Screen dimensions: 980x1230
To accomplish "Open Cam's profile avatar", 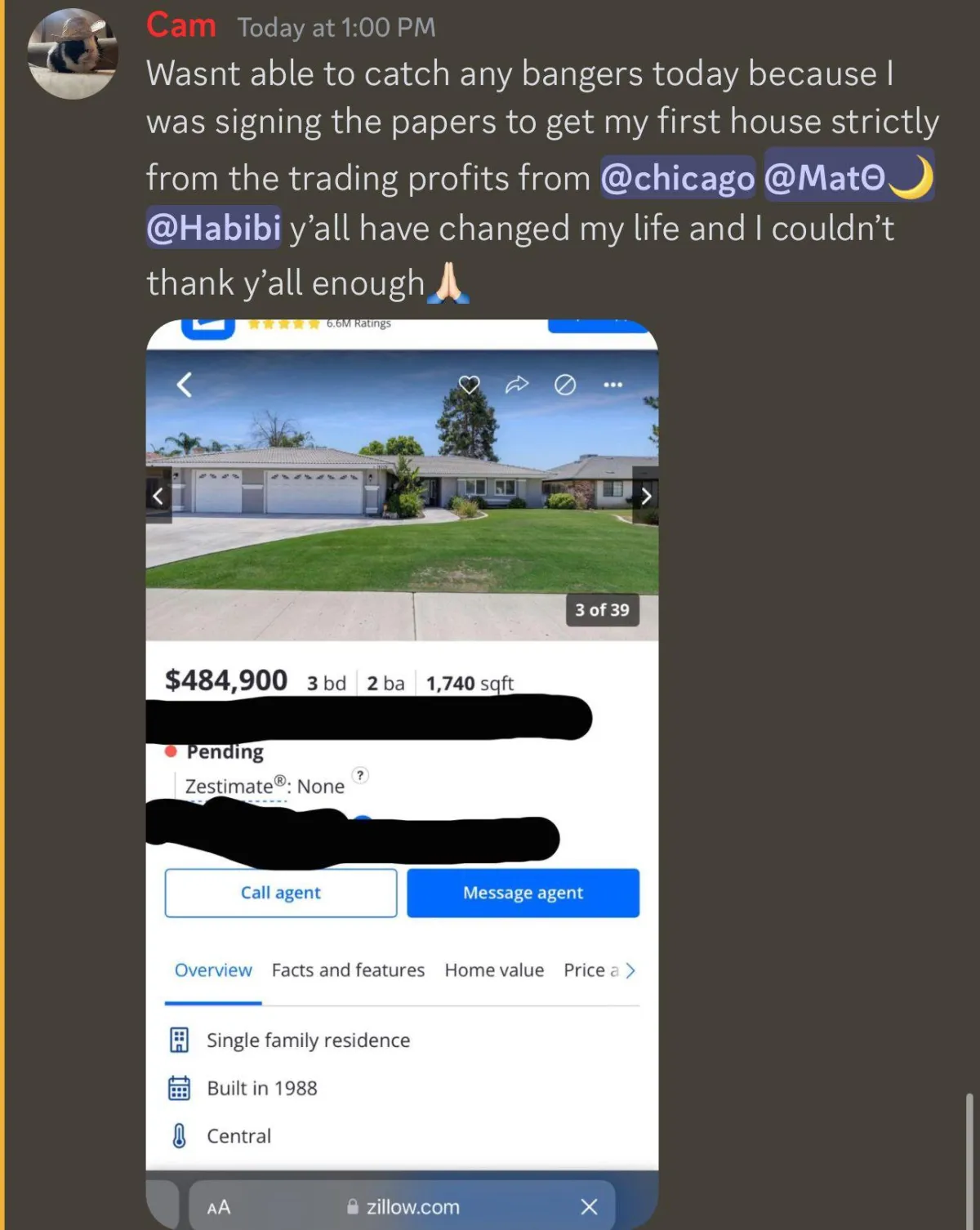I will click(72, 54).
